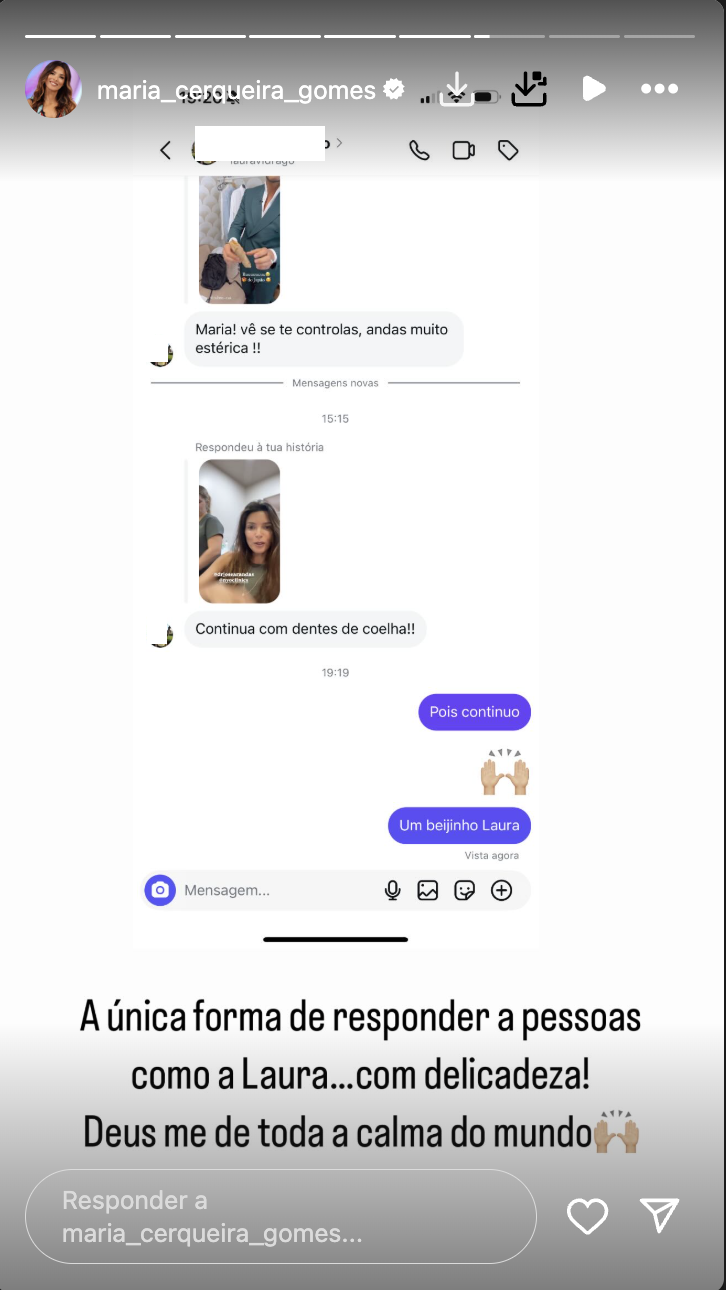Download this story
The height and width of the screenshot is (1290, 726).
tap(457, 89)
